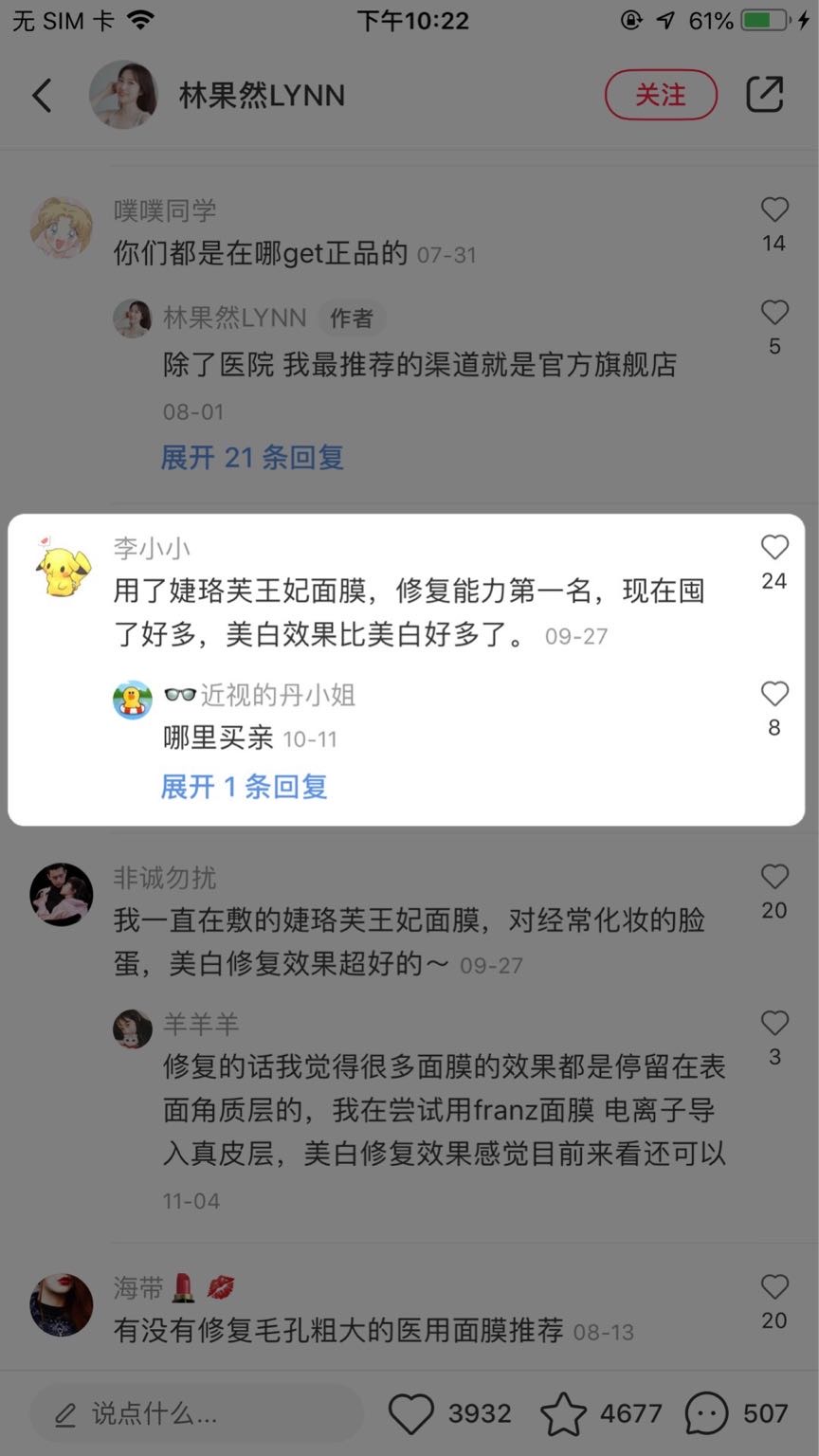Open comments via the bubble icon showing 507
Viewport: 819px width, 1456px height.
704,1412
